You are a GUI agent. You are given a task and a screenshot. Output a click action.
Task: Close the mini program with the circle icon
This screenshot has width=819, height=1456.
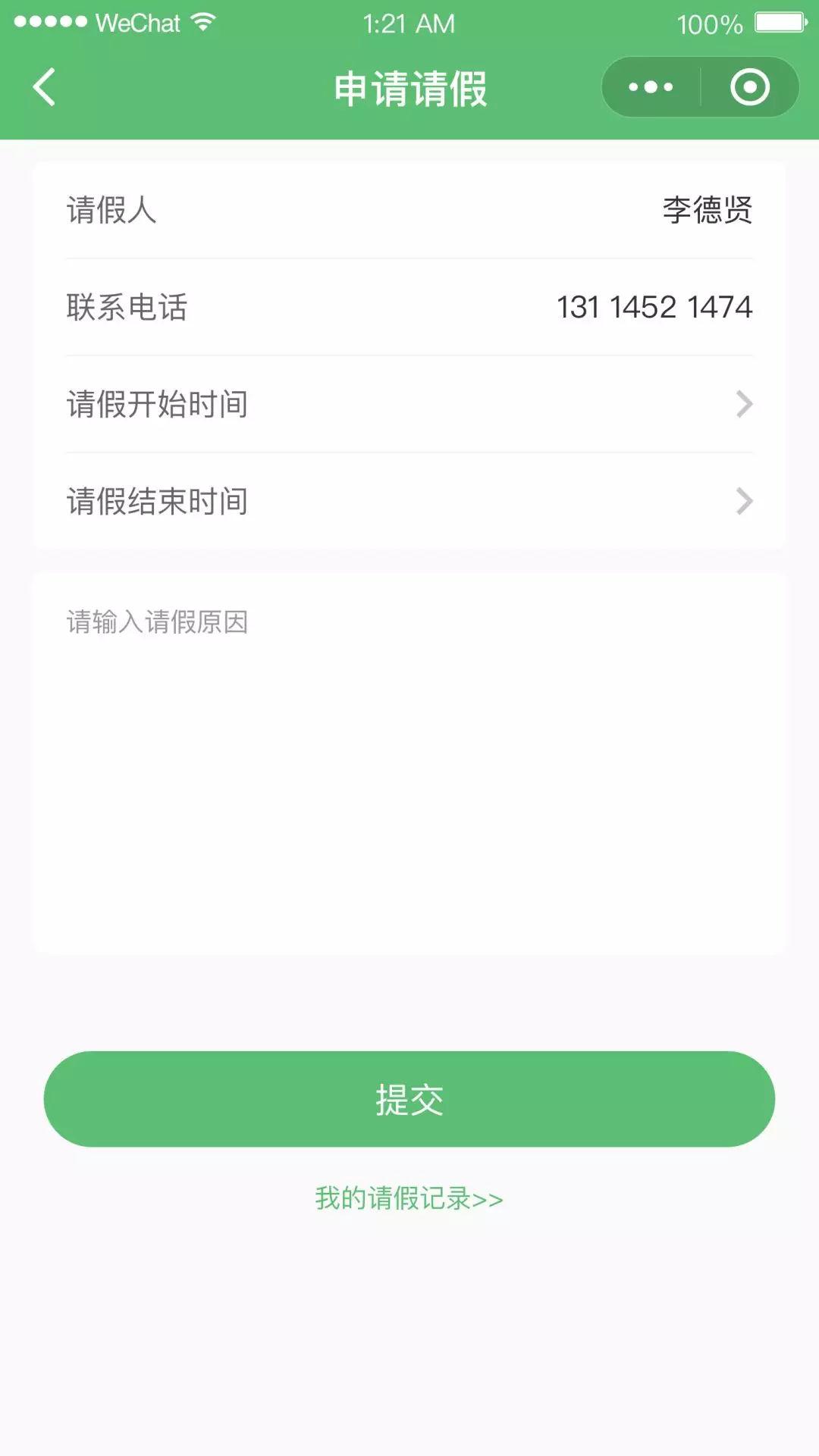point(749,87)
